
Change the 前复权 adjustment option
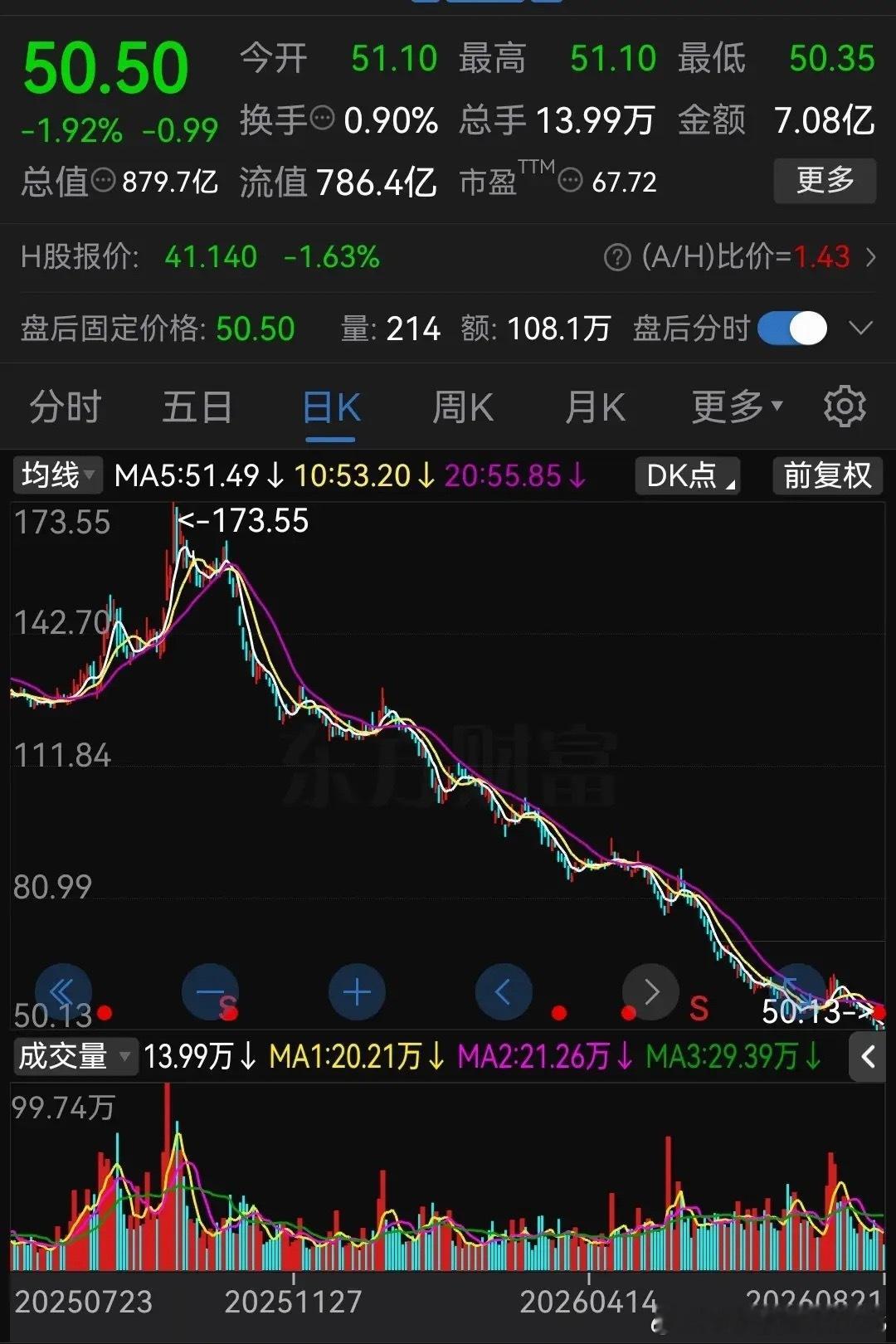point(827,475)
